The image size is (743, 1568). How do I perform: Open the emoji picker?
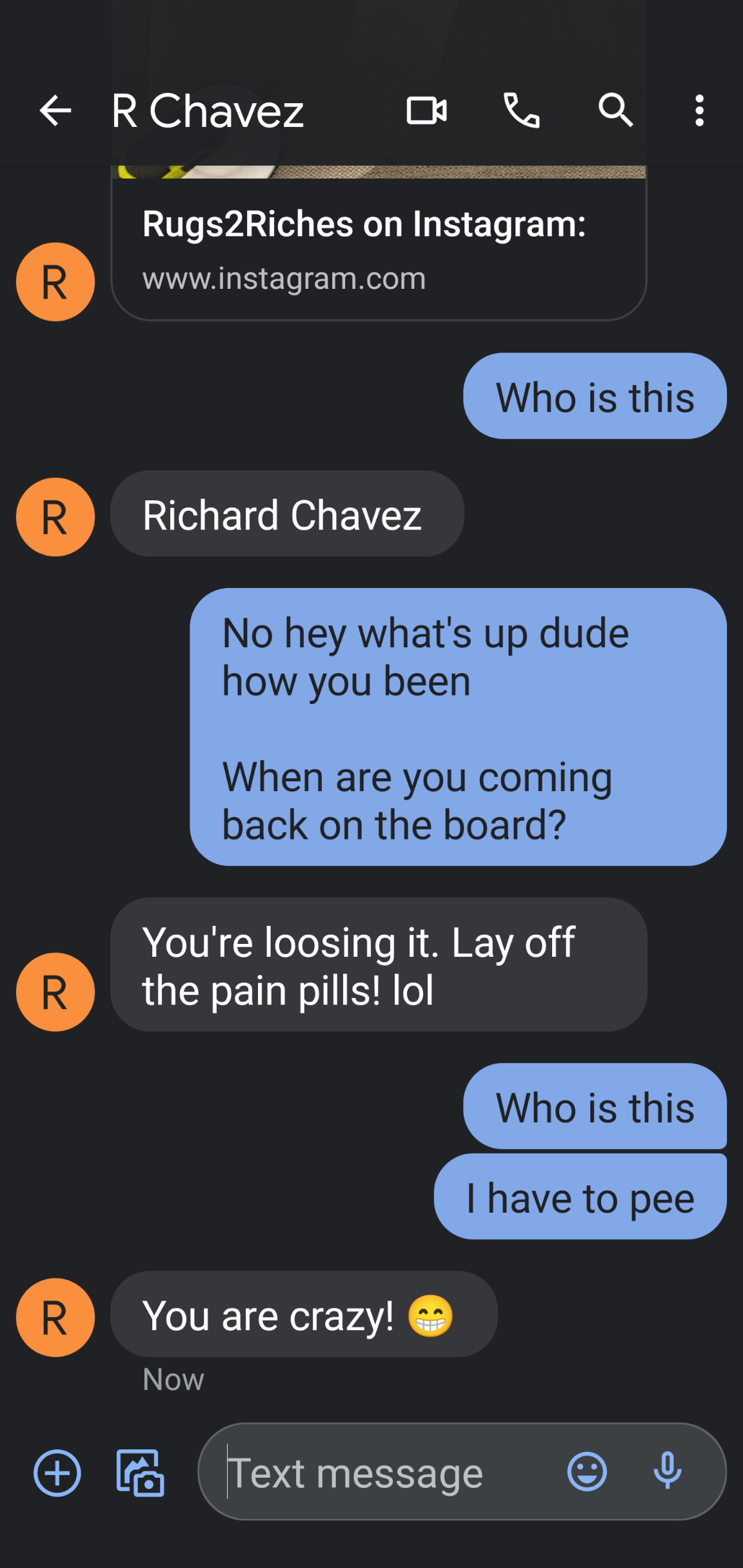[x=587, y=1472]
